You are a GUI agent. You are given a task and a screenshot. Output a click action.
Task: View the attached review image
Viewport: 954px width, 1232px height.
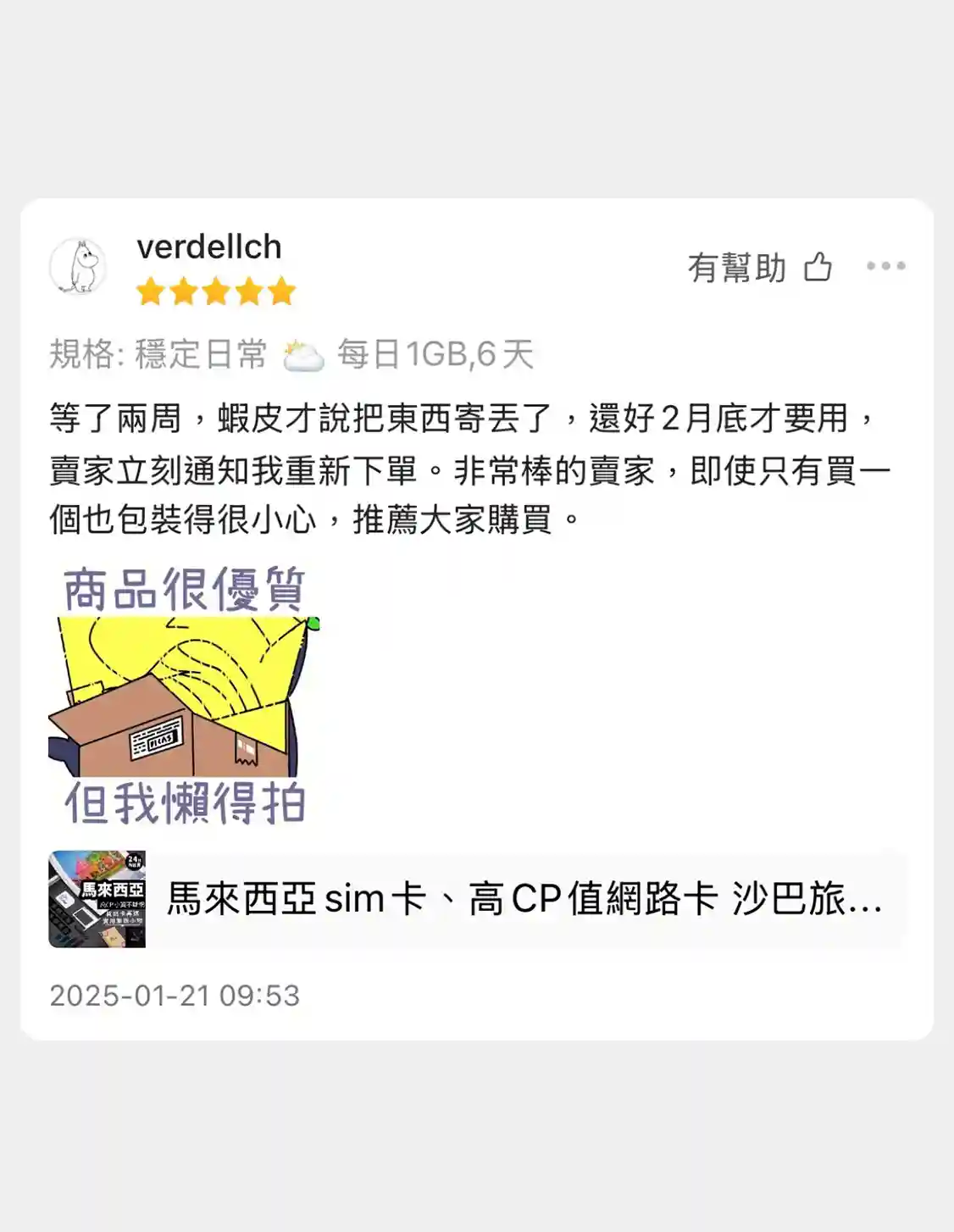click(x=184, y=696)
